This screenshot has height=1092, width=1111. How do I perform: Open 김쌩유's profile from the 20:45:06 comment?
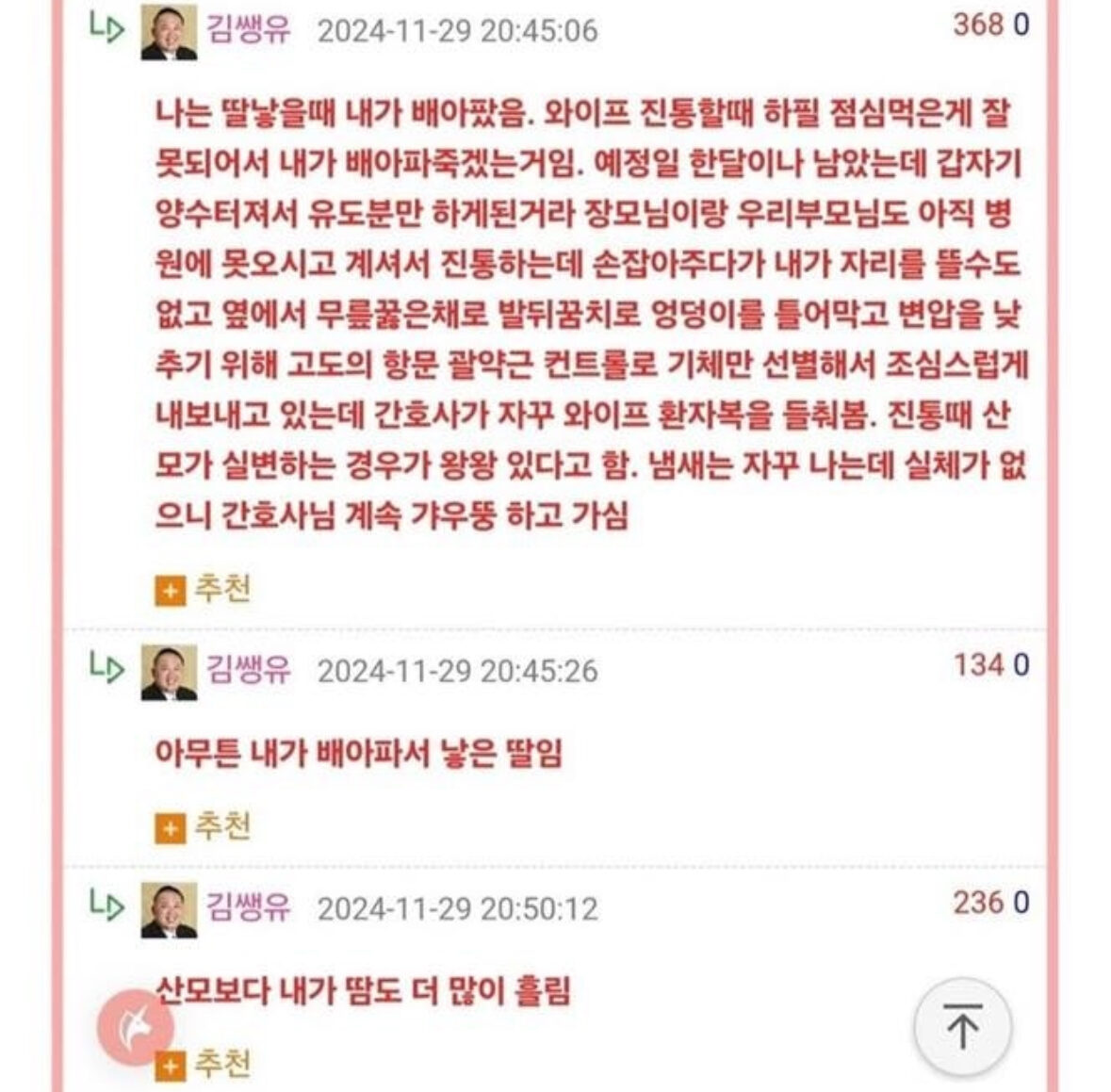[249, 30]
